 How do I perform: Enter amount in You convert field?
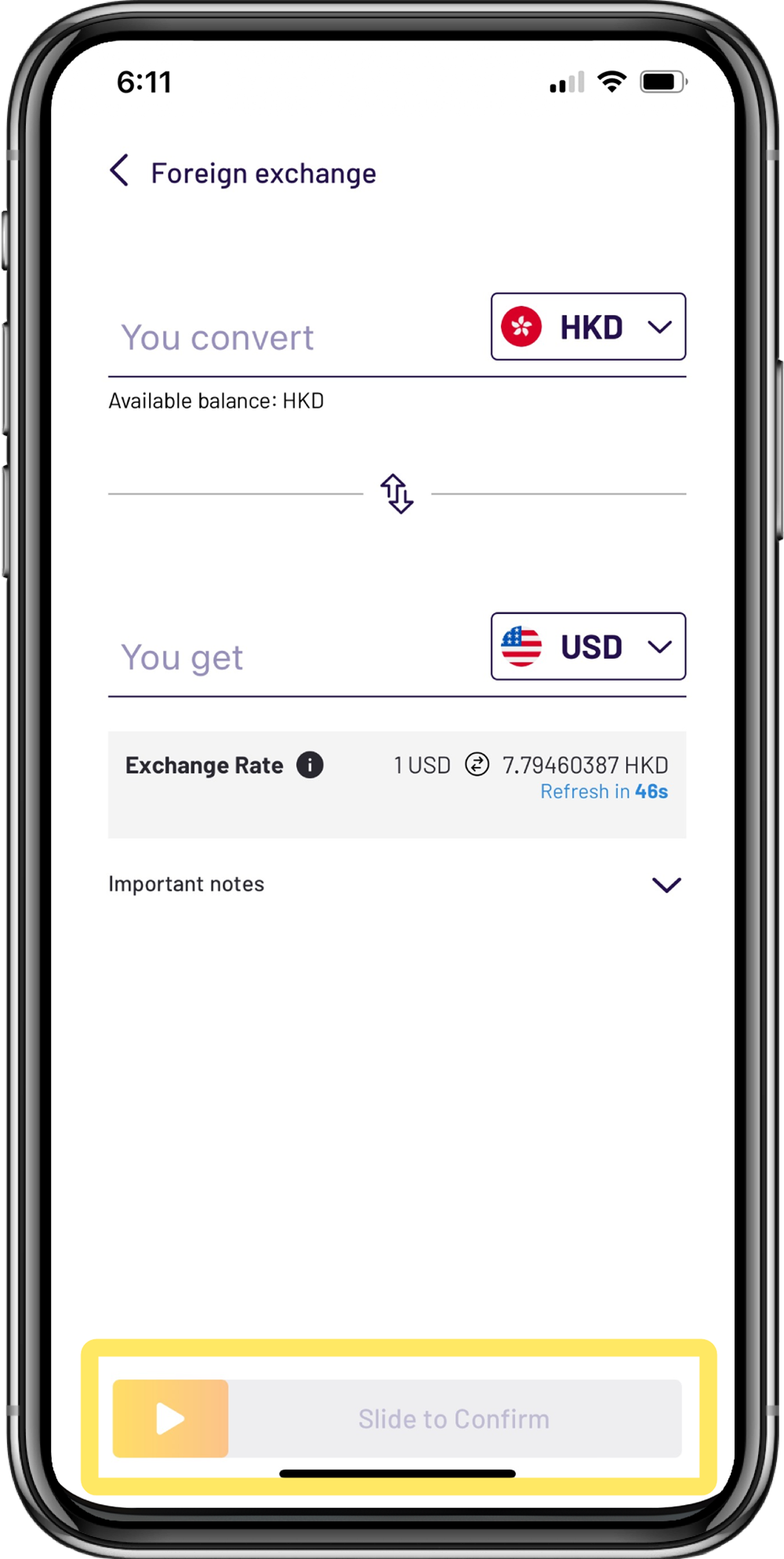point(298,337)
